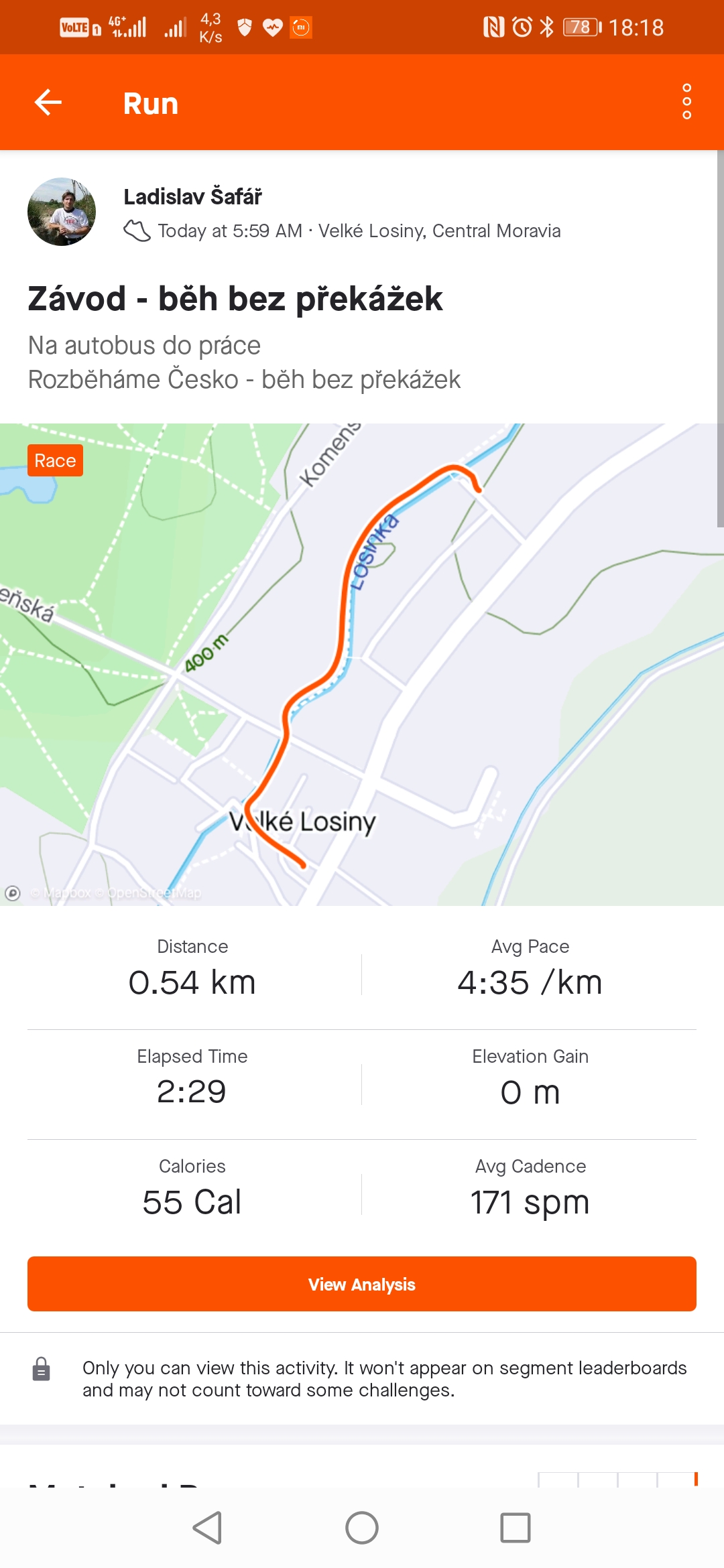Go back from the Run screen

tap(48, 103)
